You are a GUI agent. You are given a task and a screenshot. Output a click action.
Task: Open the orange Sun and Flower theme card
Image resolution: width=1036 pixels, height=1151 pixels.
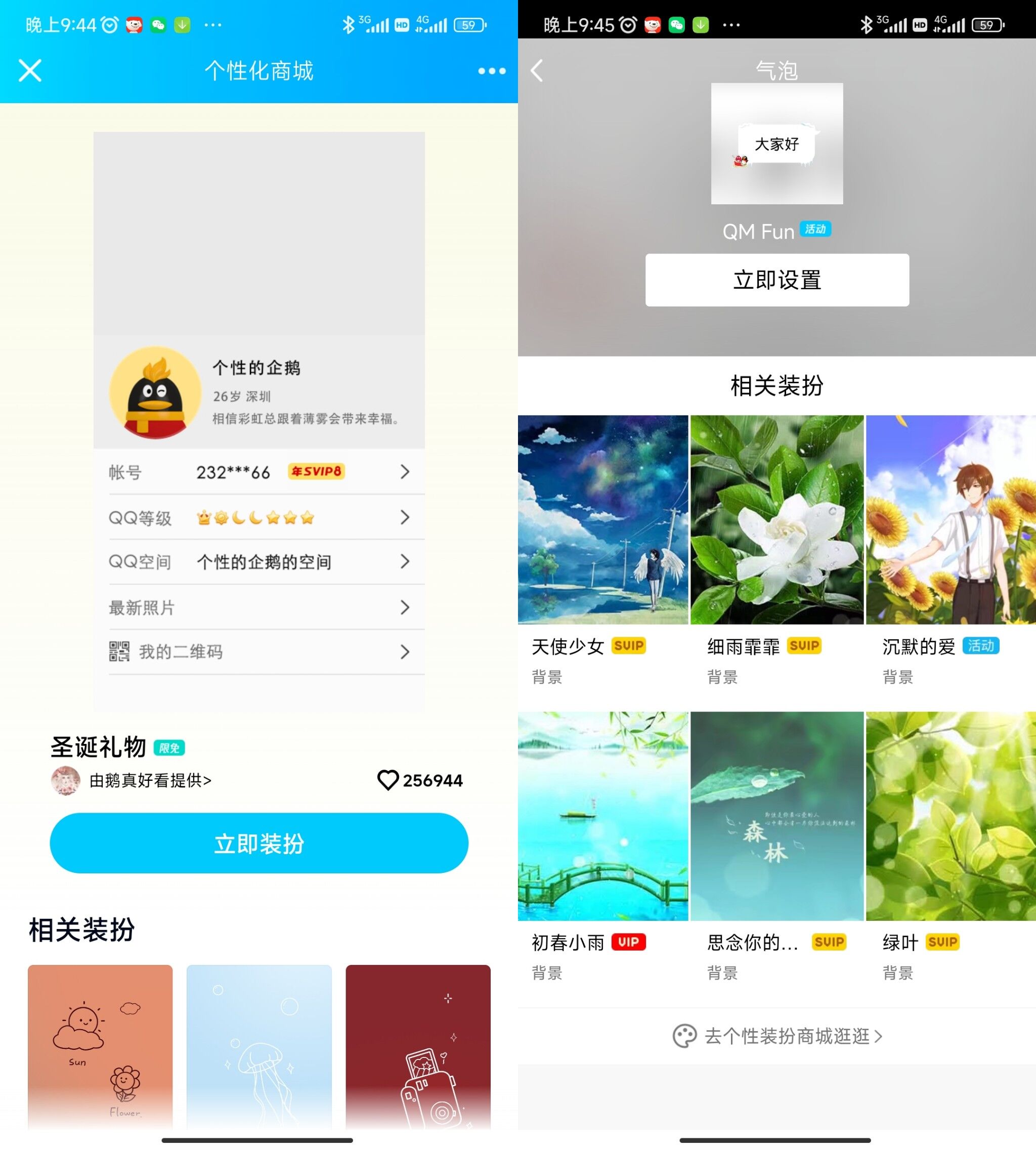pyautogui.click(x=100, y=1046)
